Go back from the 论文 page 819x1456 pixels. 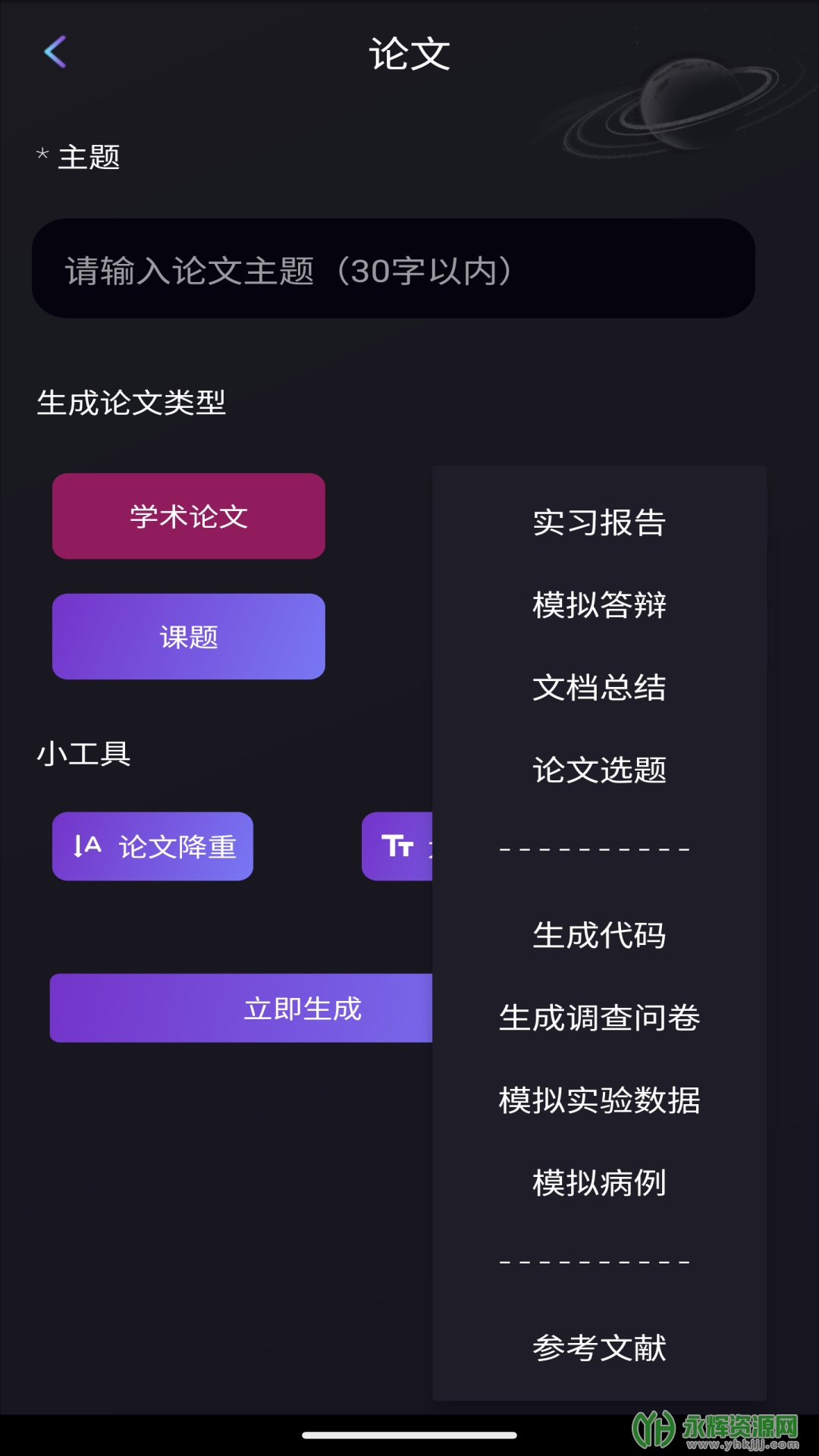[55, 52]
